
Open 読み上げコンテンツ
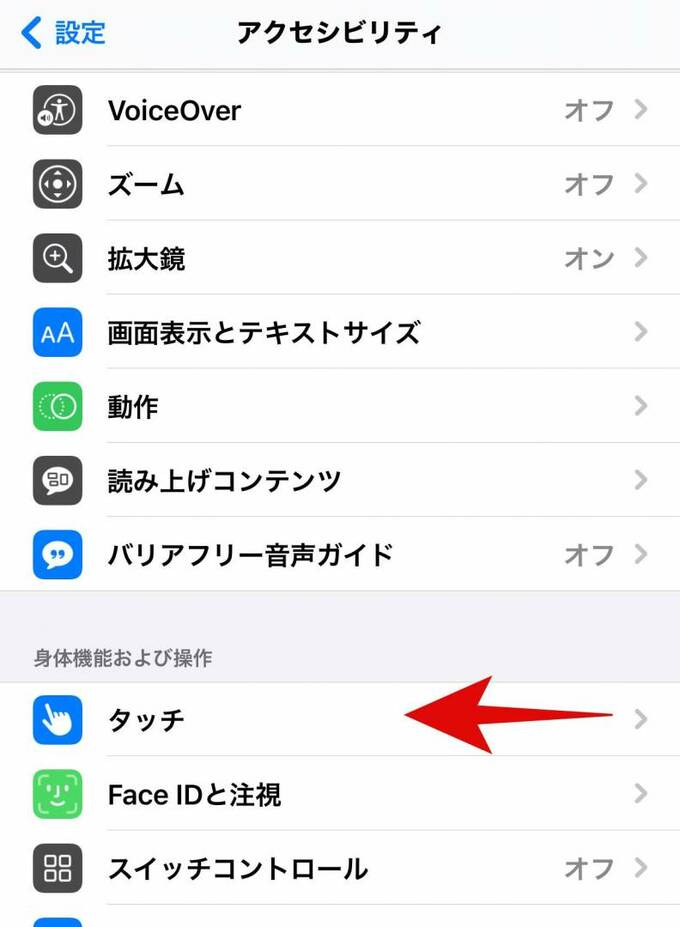(x=340, y=480)
